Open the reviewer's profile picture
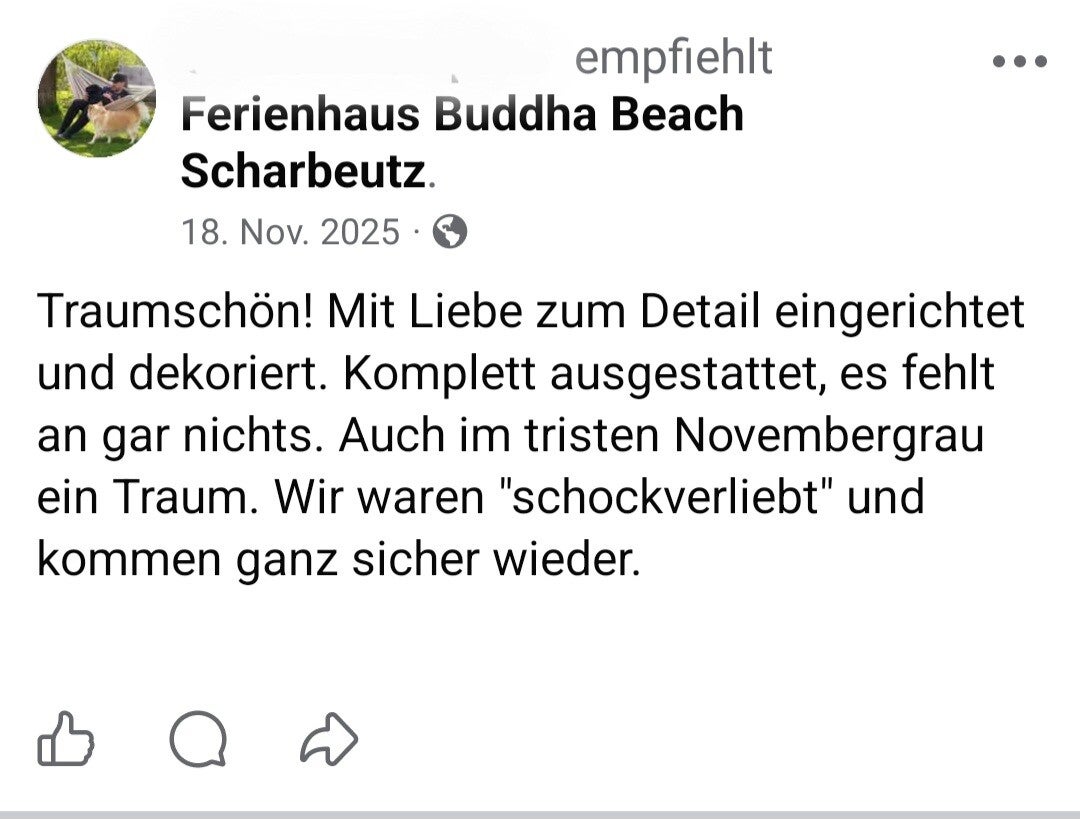This screenshot has height=819, width=1080. click(97, 99)
